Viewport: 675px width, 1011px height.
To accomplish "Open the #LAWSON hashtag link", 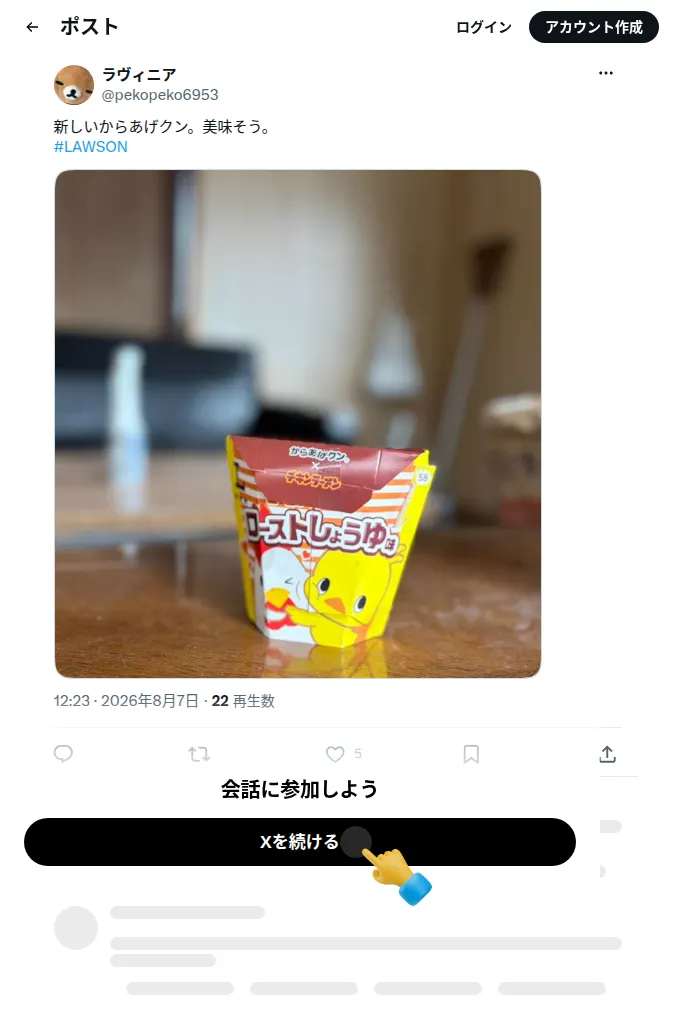I will [91, 146].
